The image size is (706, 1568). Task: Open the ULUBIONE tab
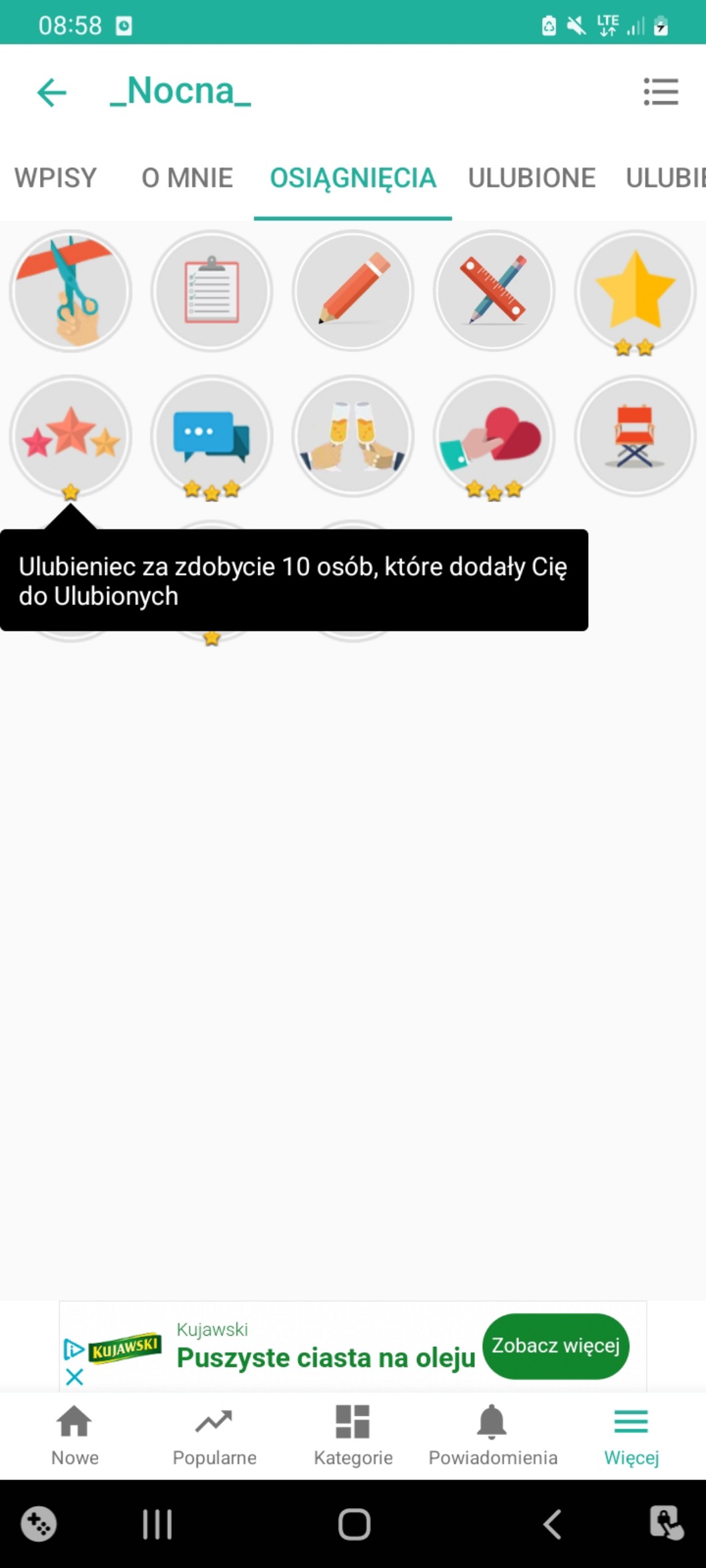[x=531, y=178]
